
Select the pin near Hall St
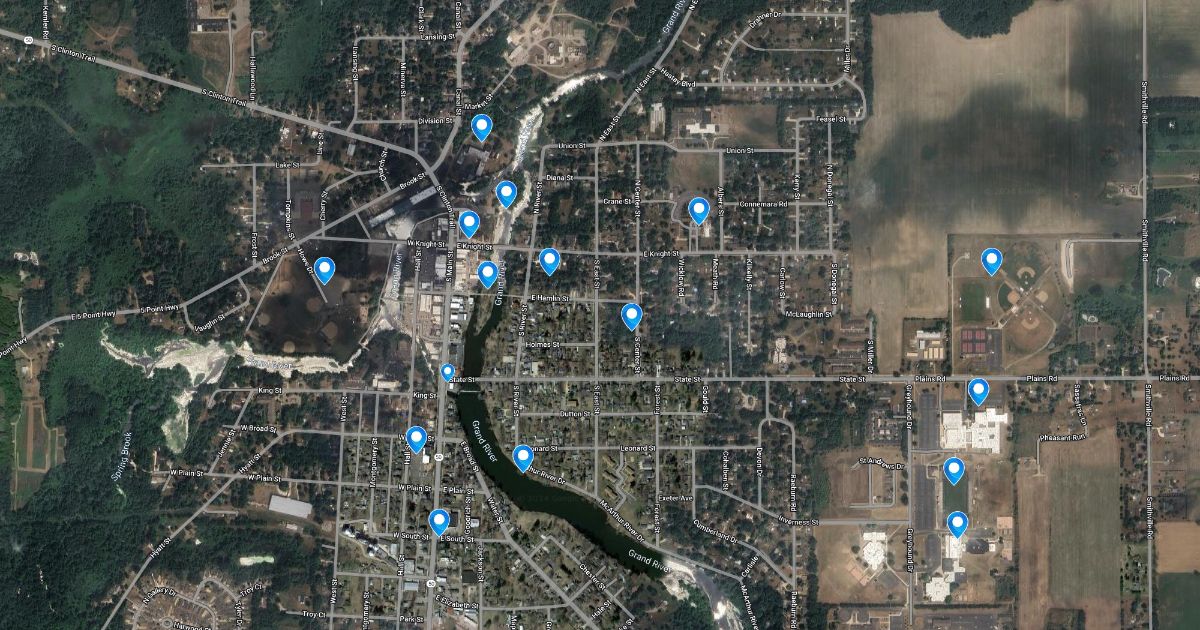(416, 439)
